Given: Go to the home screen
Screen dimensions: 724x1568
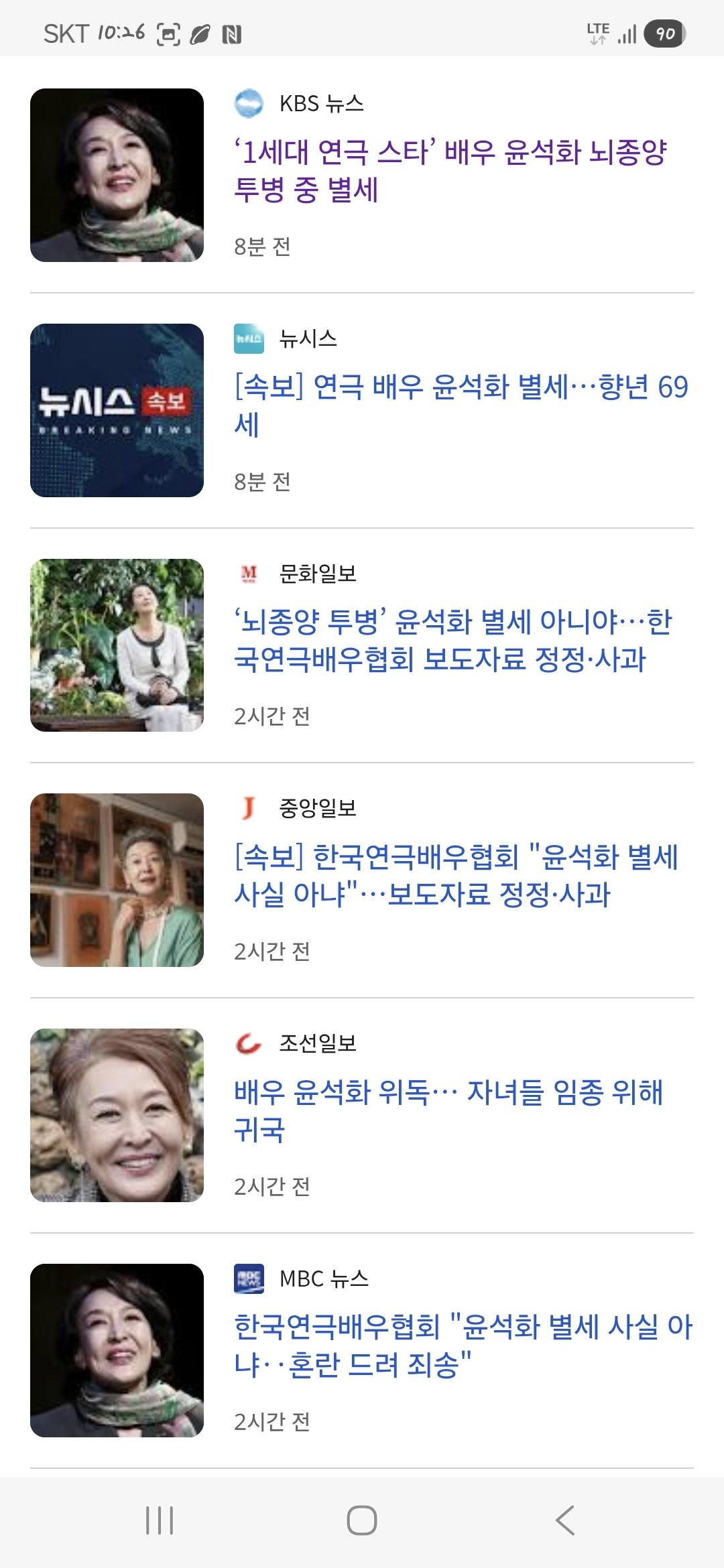Looking at the screenshot, I should click(x=362, y=1520).
